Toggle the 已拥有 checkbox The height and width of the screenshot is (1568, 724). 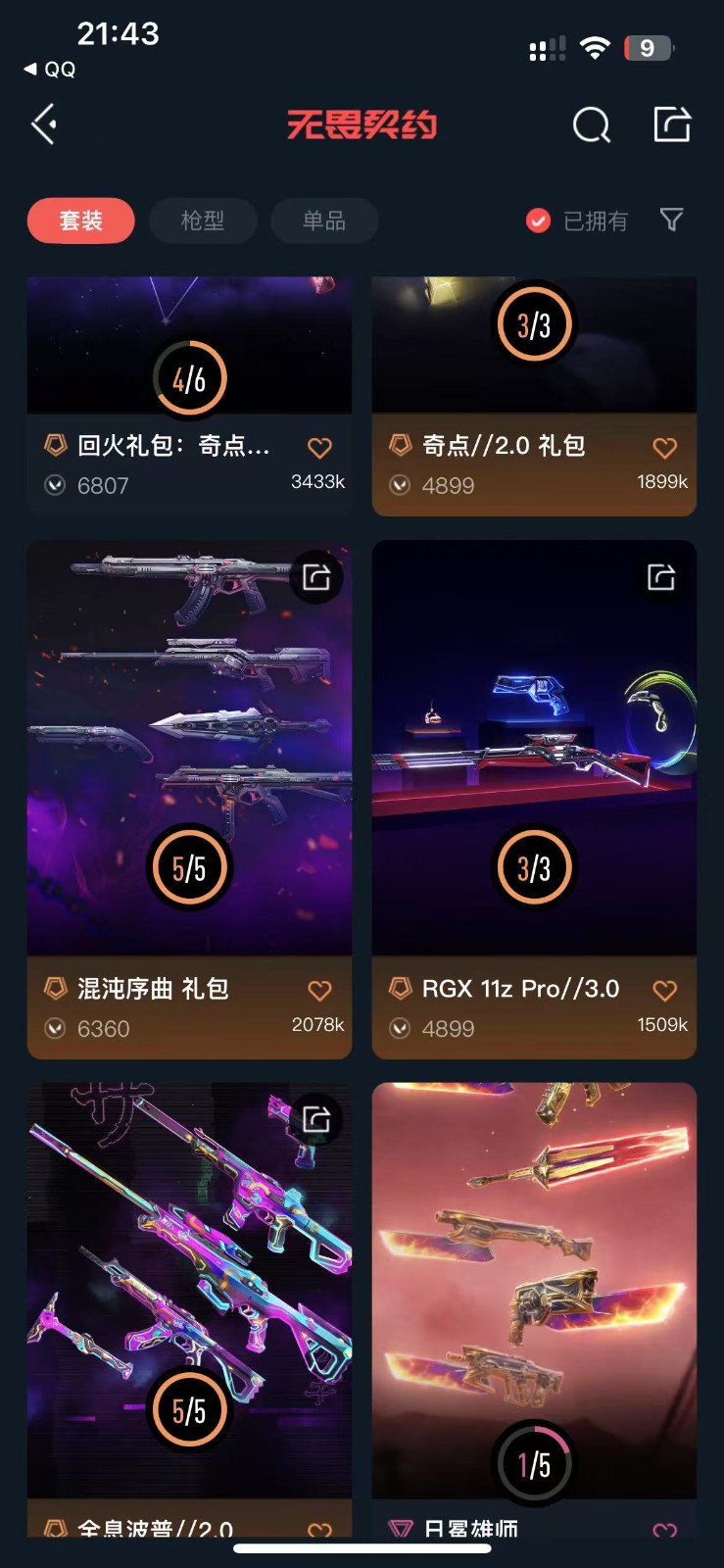click(x=538, y=220)
